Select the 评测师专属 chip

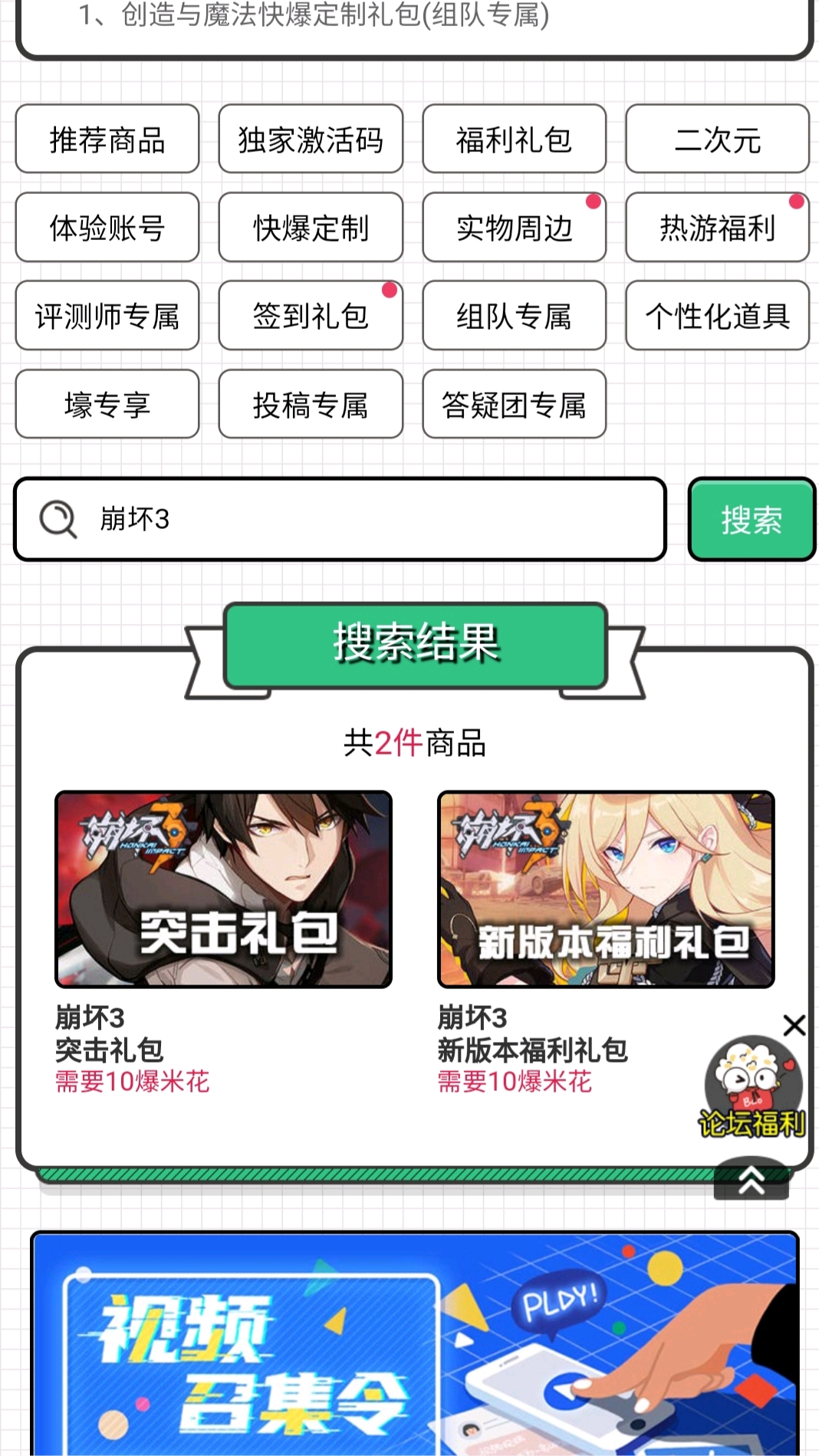(x=107, y=316)
